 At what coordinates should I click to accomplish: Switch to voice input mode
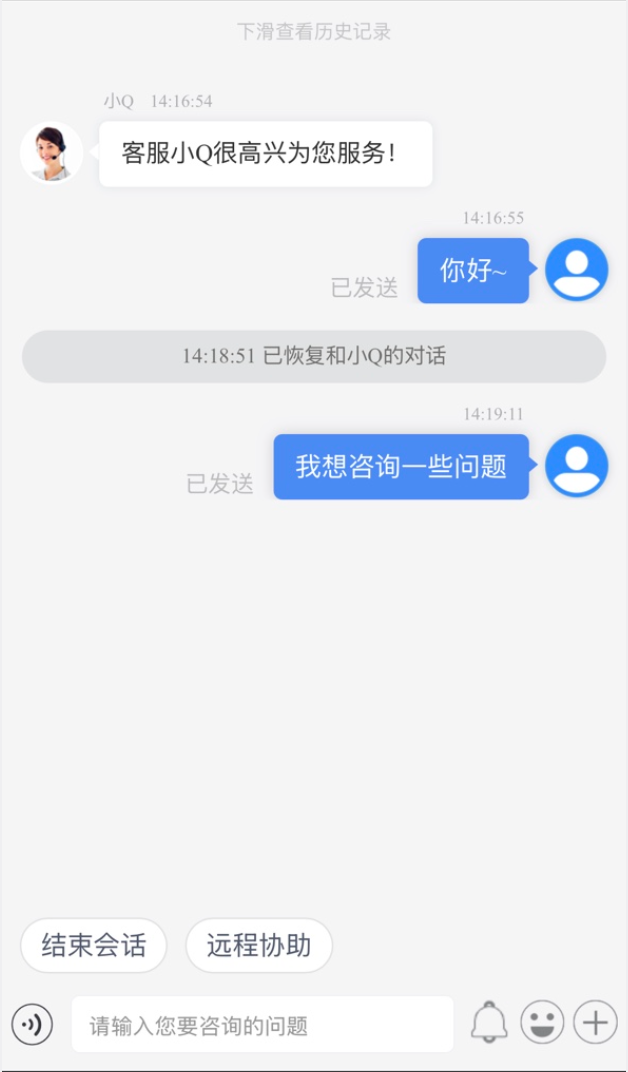32,1024
